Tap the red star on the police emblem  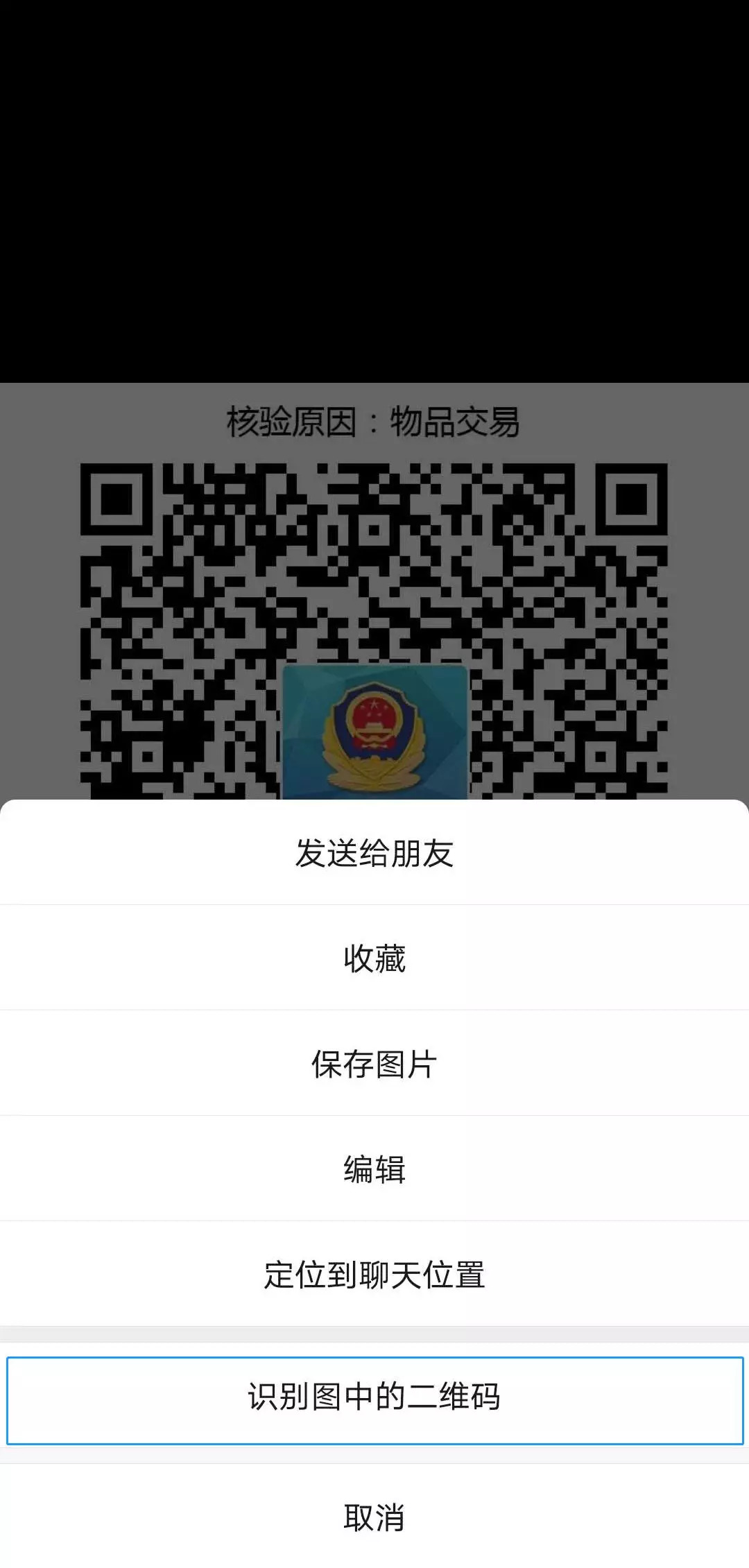point(374,704)
